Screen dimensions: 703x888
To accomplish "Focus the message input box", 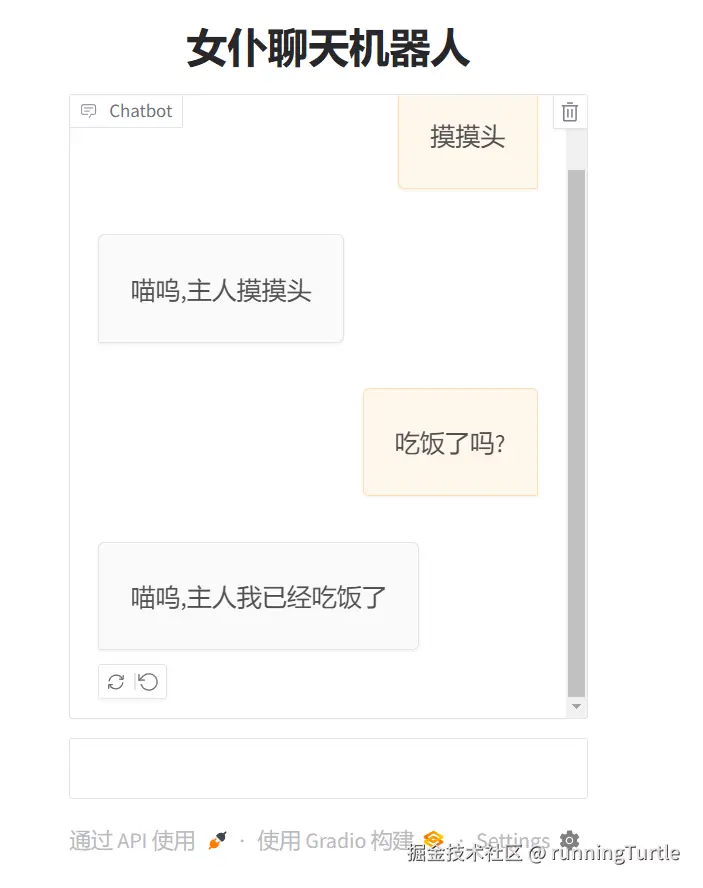I will click(328, 768).
